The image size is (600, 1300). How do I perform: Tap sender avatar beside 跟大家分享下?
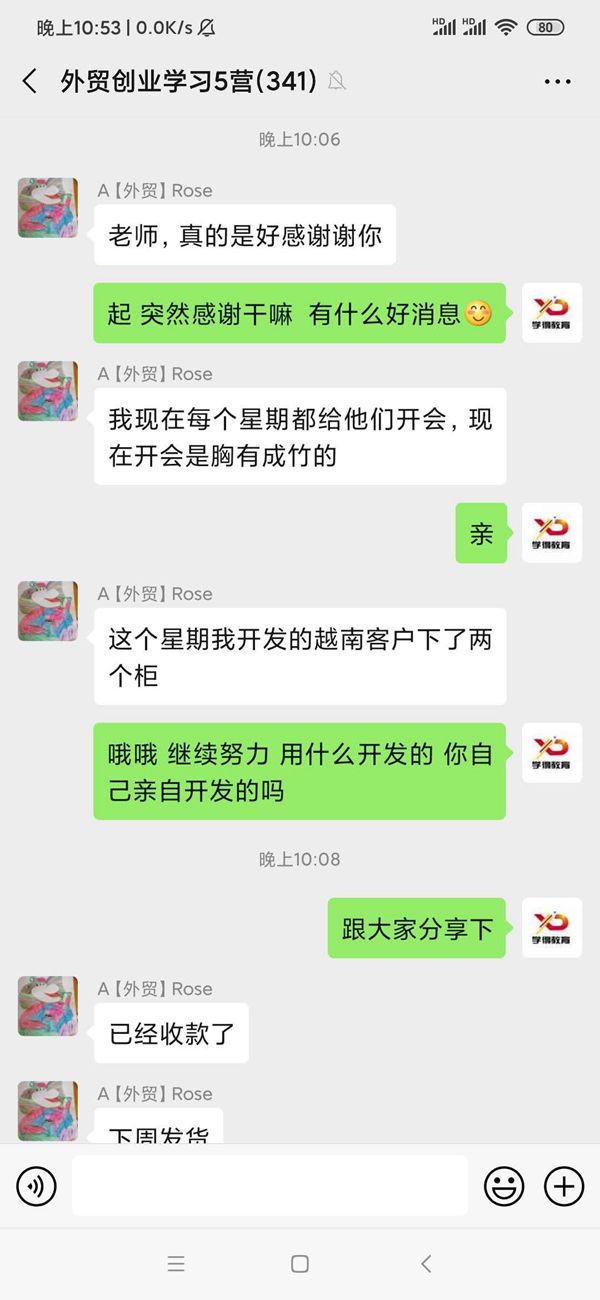click(552, 928)
